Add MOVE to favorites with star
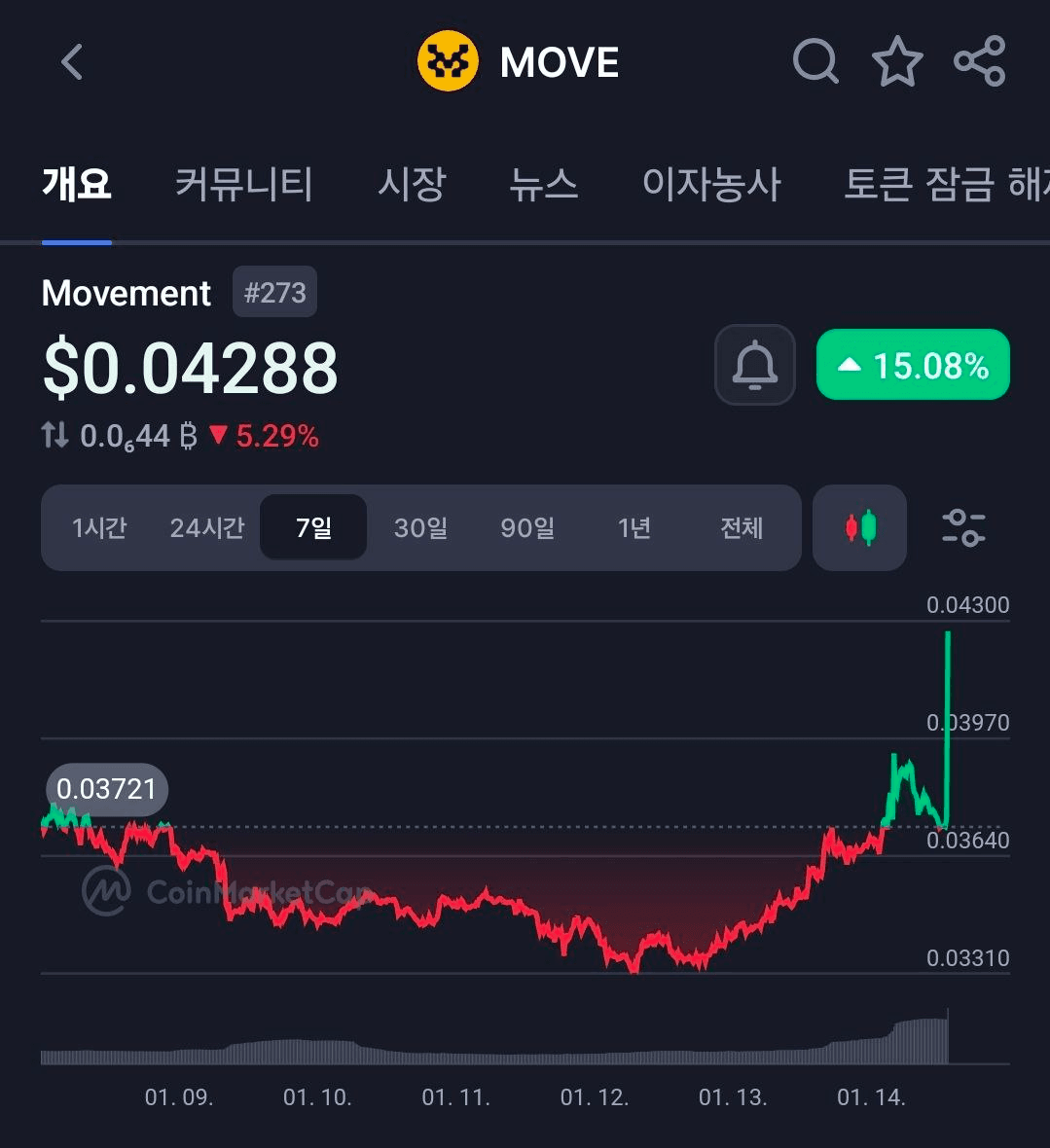This screenshot has height=1148, width=1050. pos(896,62)
